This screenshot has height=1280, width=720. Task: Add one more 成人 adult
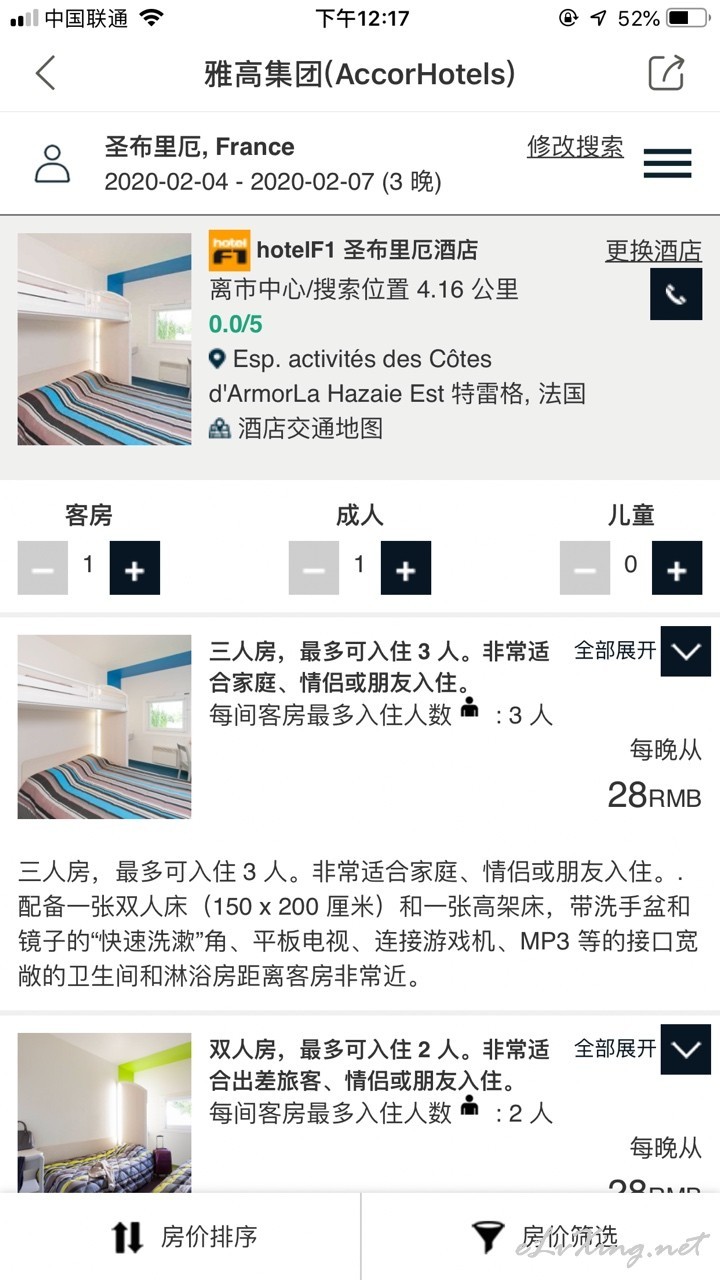[405, 568]
